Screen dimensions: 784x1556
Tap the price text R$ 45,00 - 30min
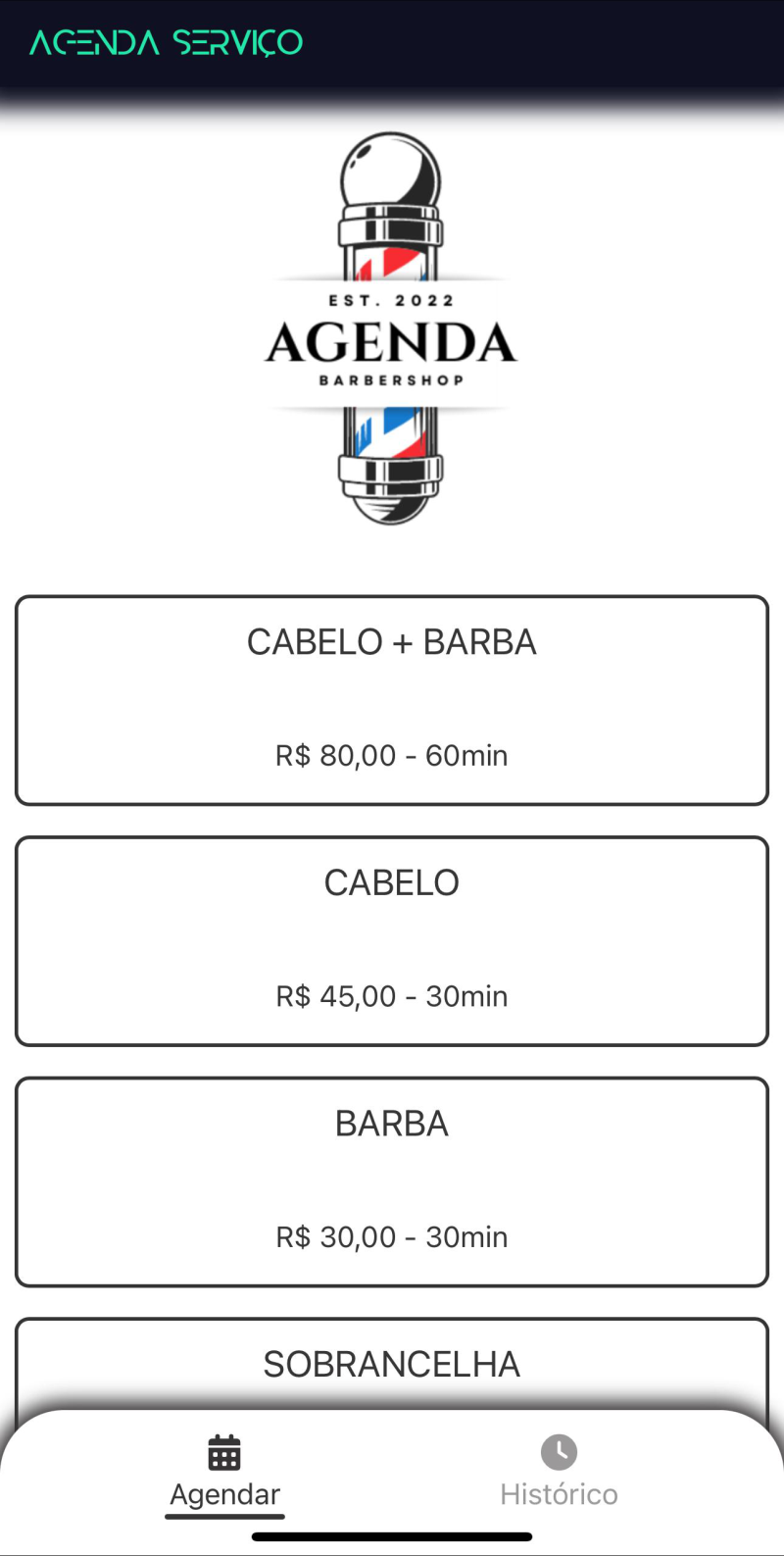tap(391, 996)
